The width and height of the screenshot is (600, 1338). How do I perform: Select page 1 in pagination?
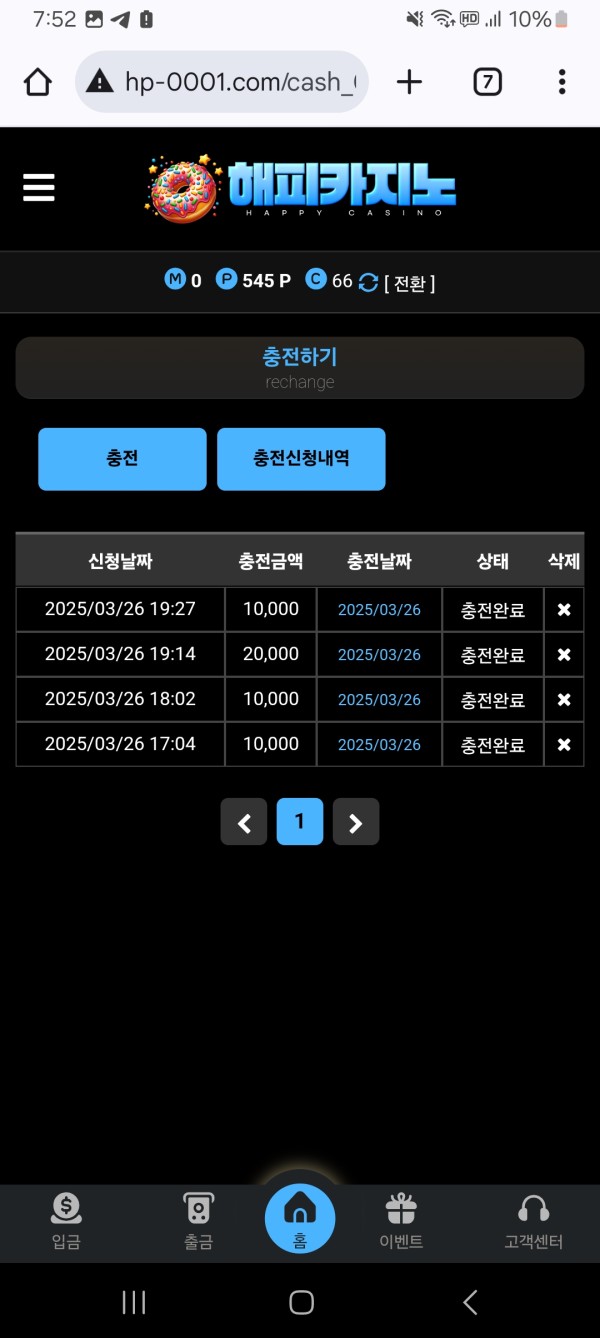[x=300, y=822]
